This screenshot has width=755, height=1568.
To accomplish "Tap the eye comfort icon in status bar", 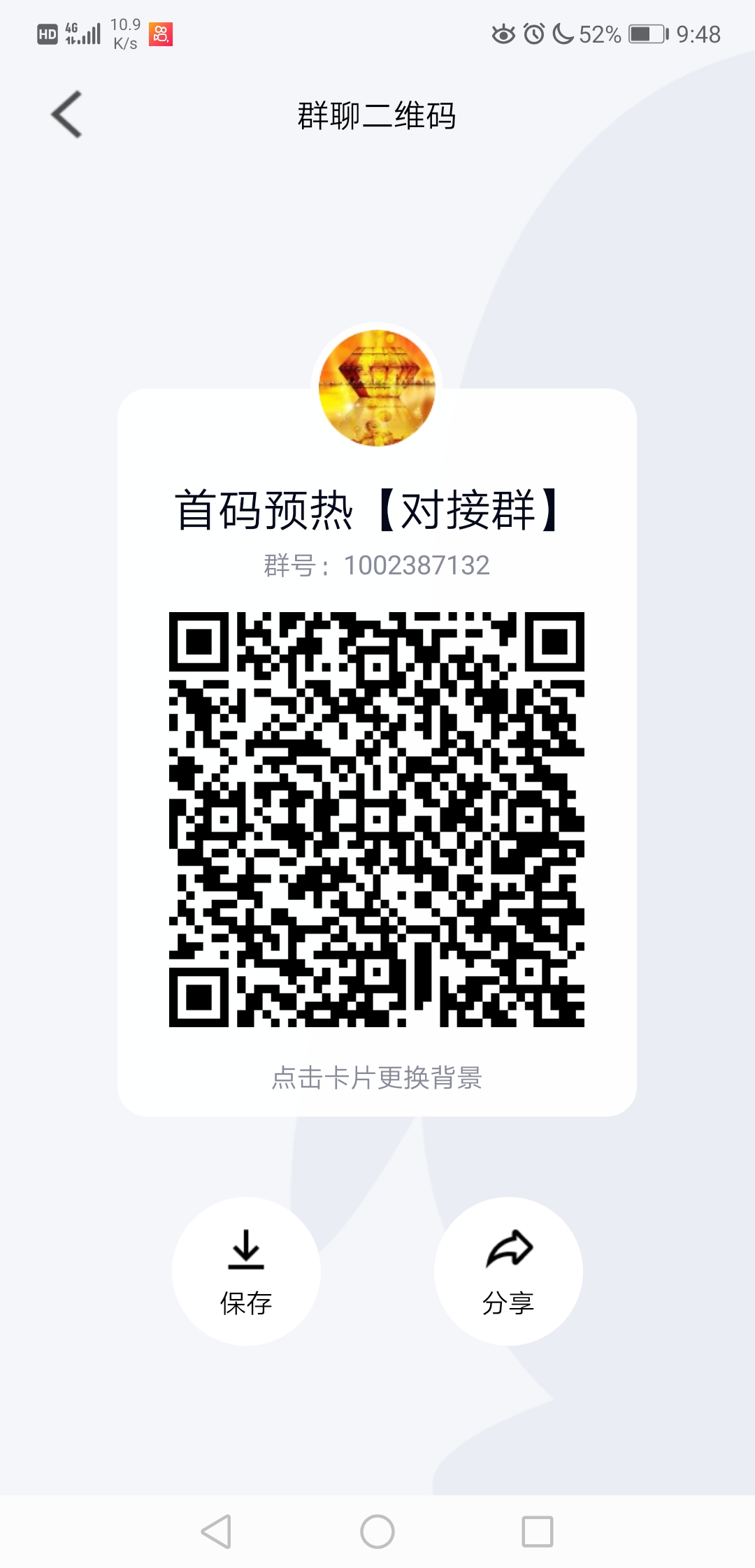I will pyautogui.click(x=505, y=34).
